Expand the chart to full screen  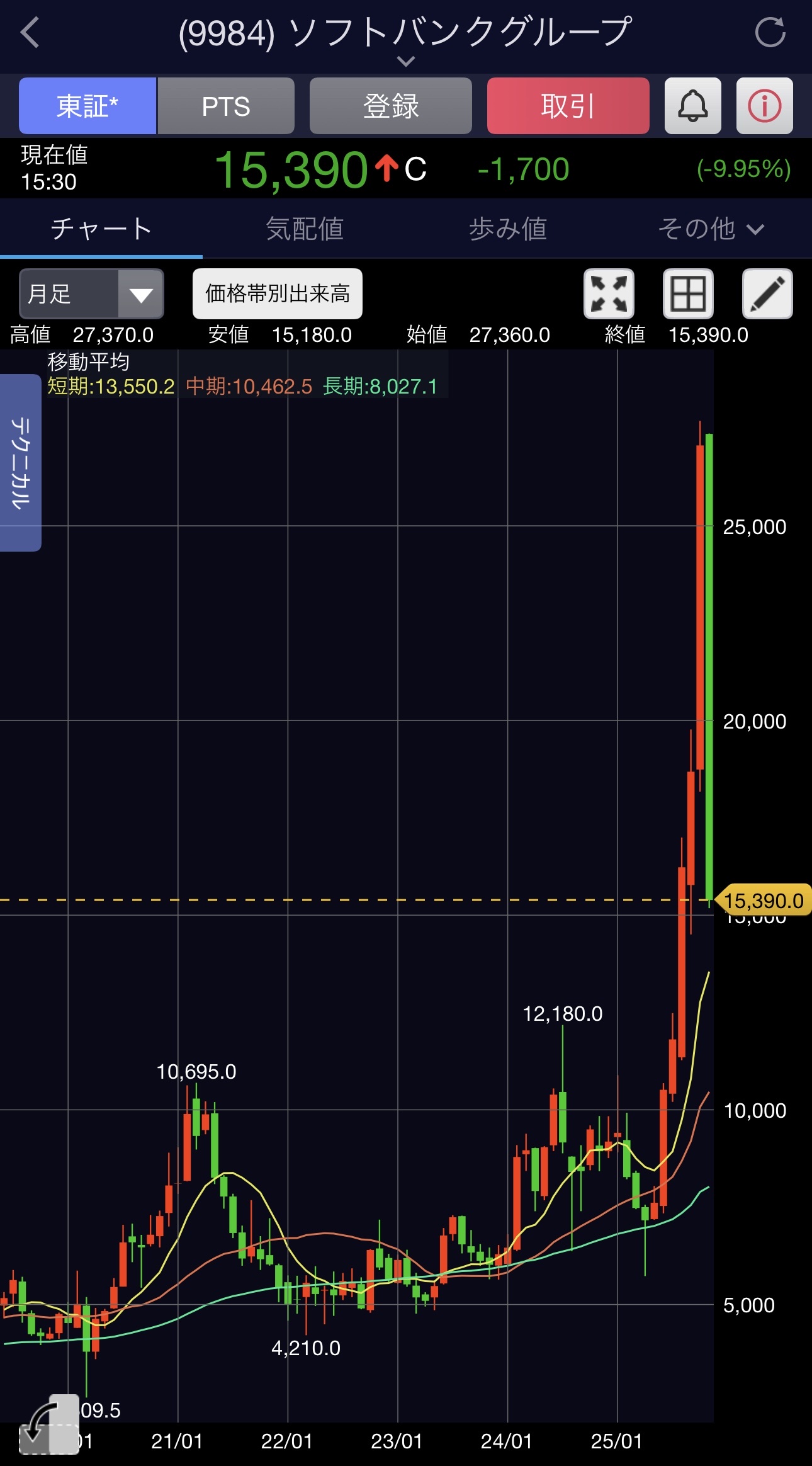(609, 293)
